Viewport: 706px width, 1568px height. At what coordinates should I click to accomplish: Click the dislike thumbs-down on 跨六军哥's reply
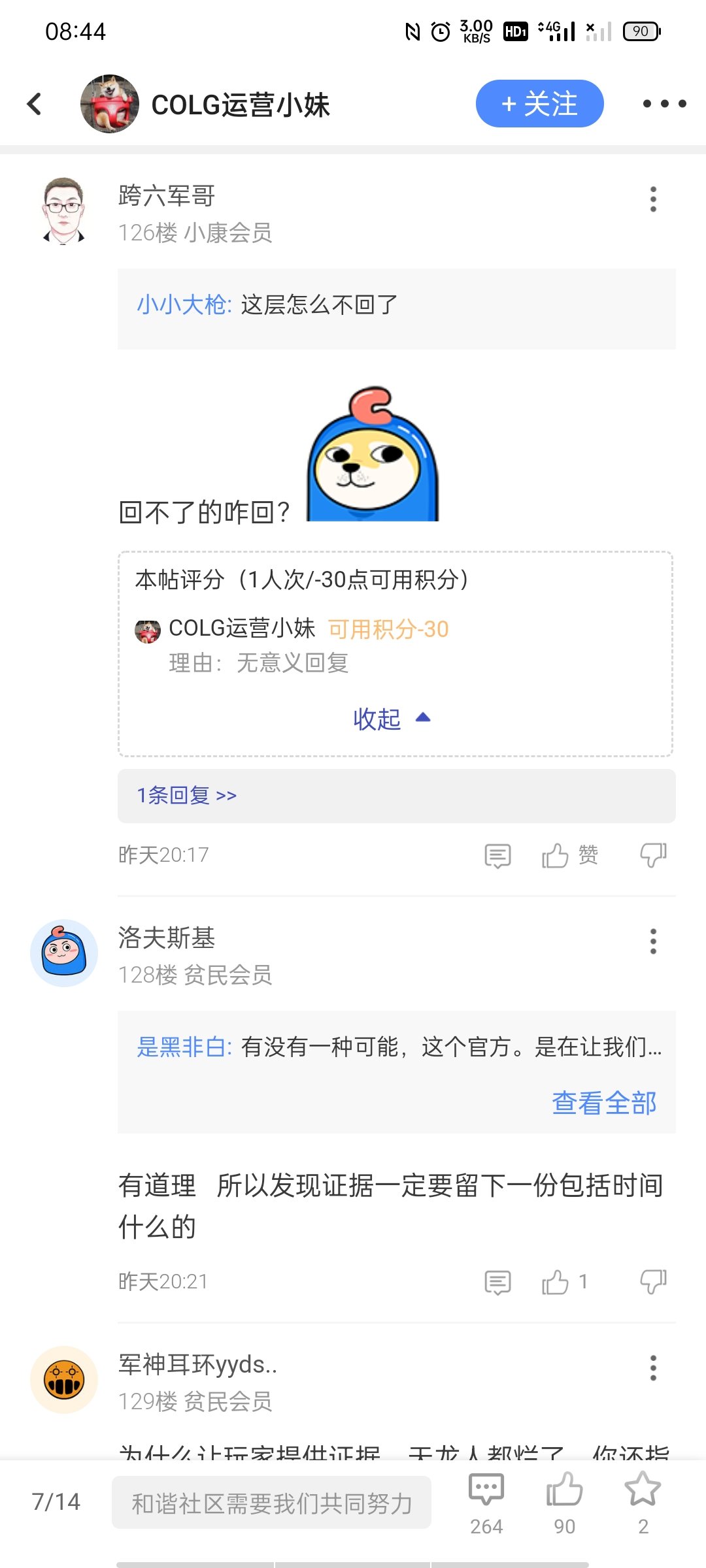coord(652,855)
